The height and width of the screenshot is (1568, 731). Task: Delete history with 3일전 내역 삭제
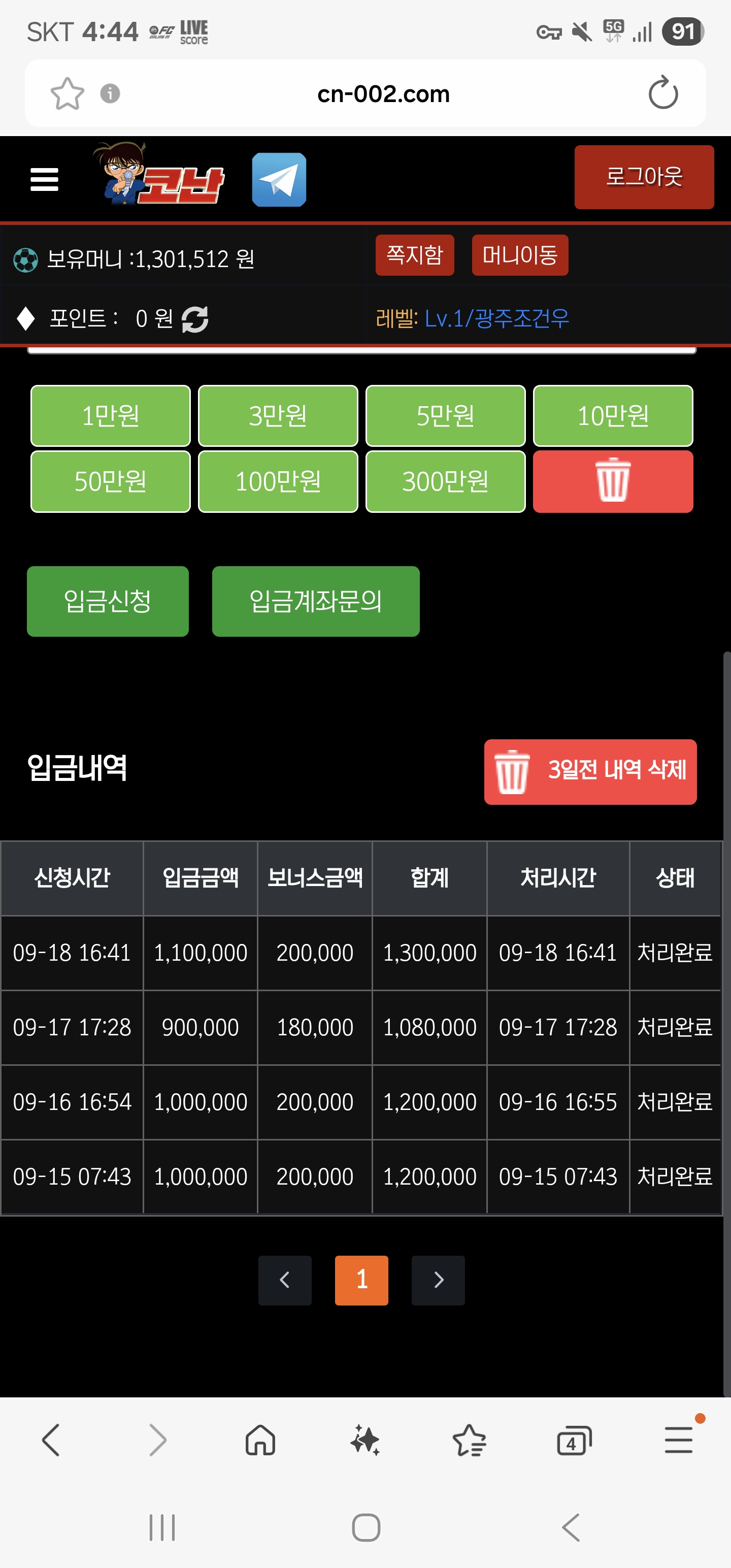590,772
